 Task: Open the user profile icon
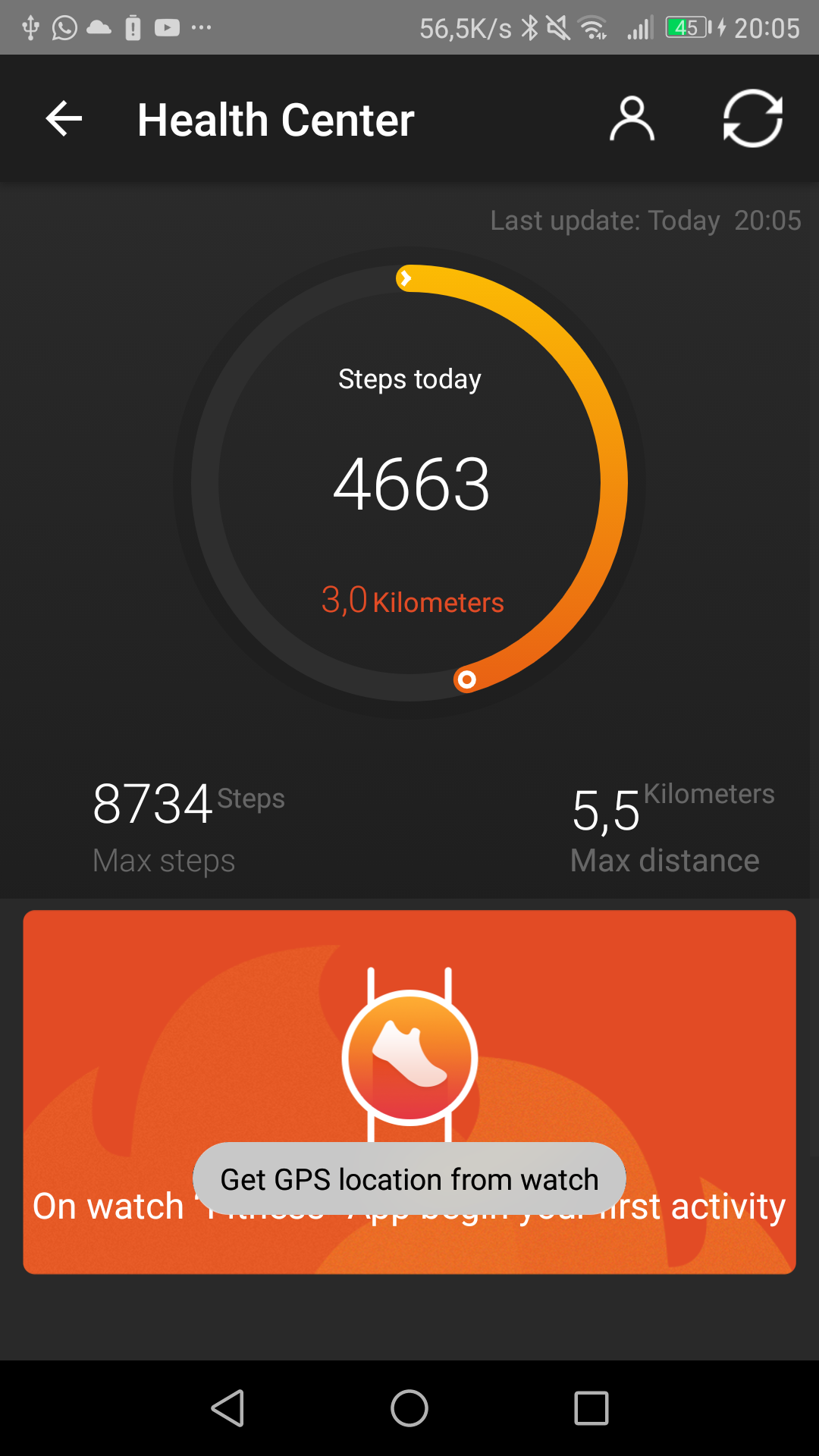(632, 119)
